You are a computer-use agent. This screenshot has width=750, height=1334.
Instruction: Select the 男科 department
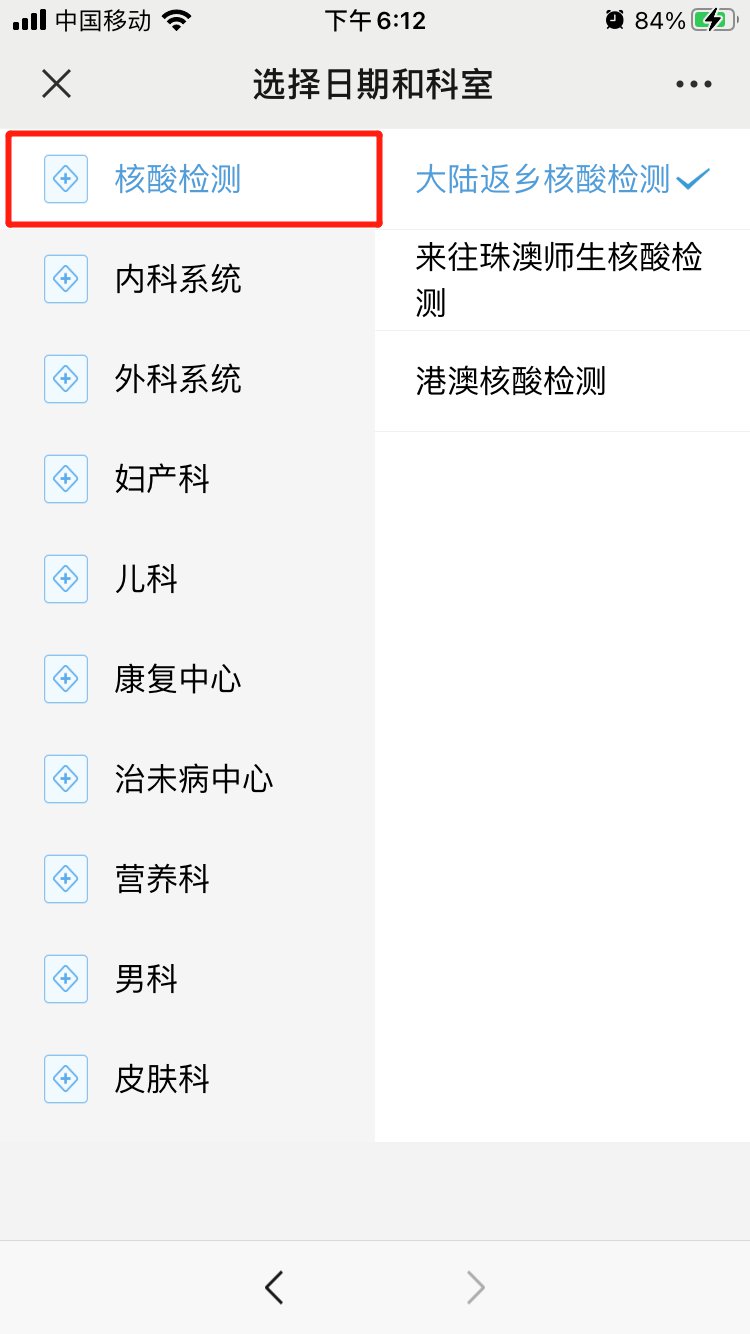coord(146,979)
